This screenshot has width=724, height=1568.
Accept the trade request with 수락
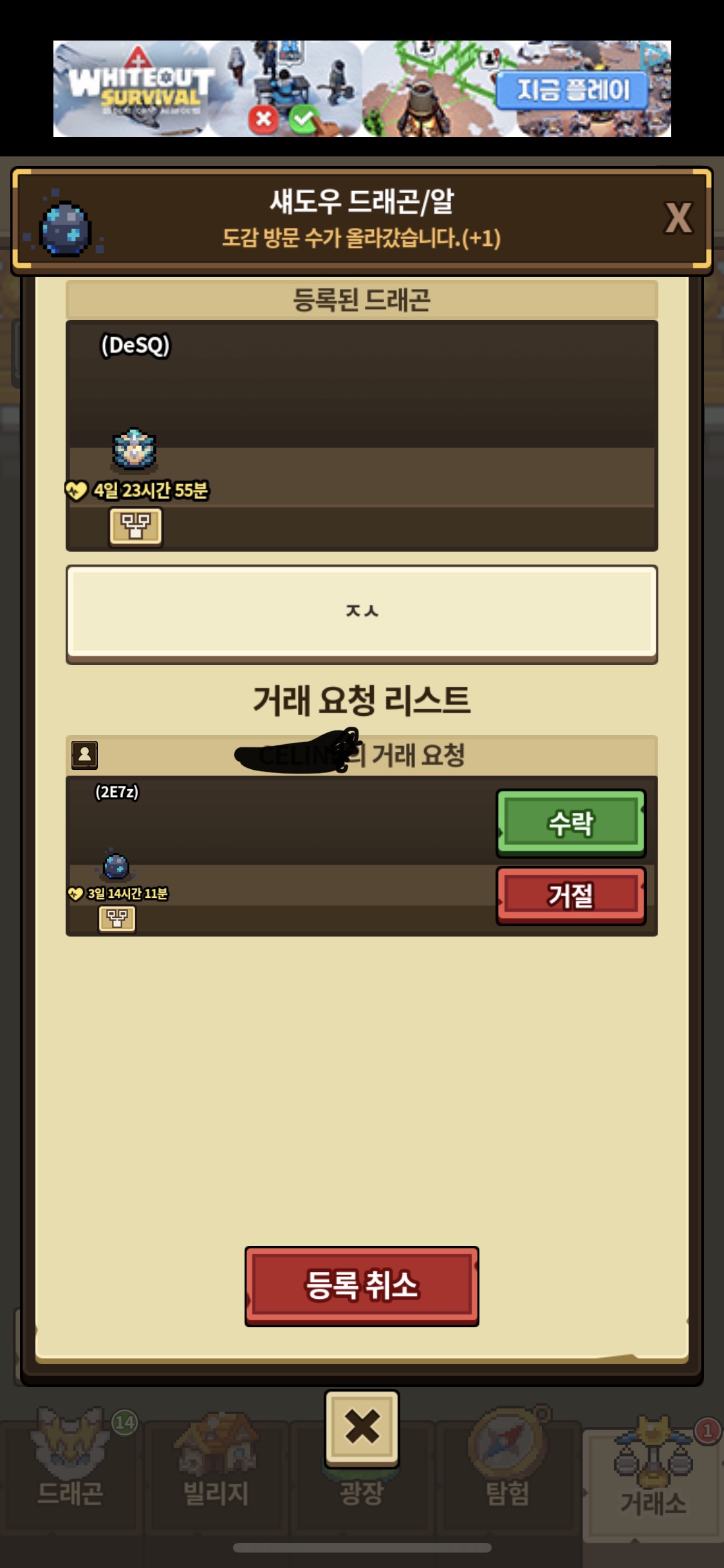pyautogui.click(x=571, y=823)
